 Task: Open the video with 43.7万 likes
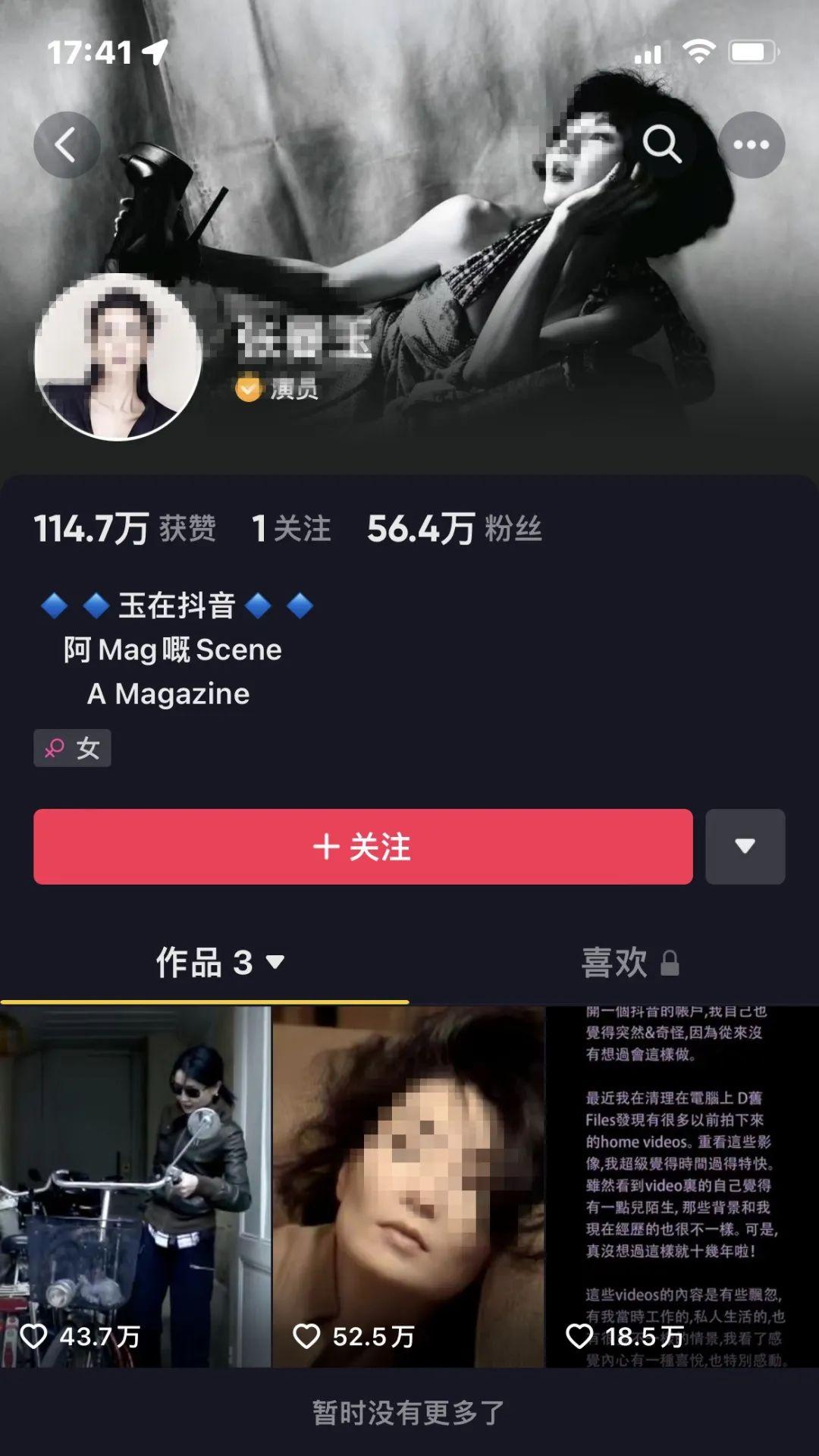click(135, 1185)
